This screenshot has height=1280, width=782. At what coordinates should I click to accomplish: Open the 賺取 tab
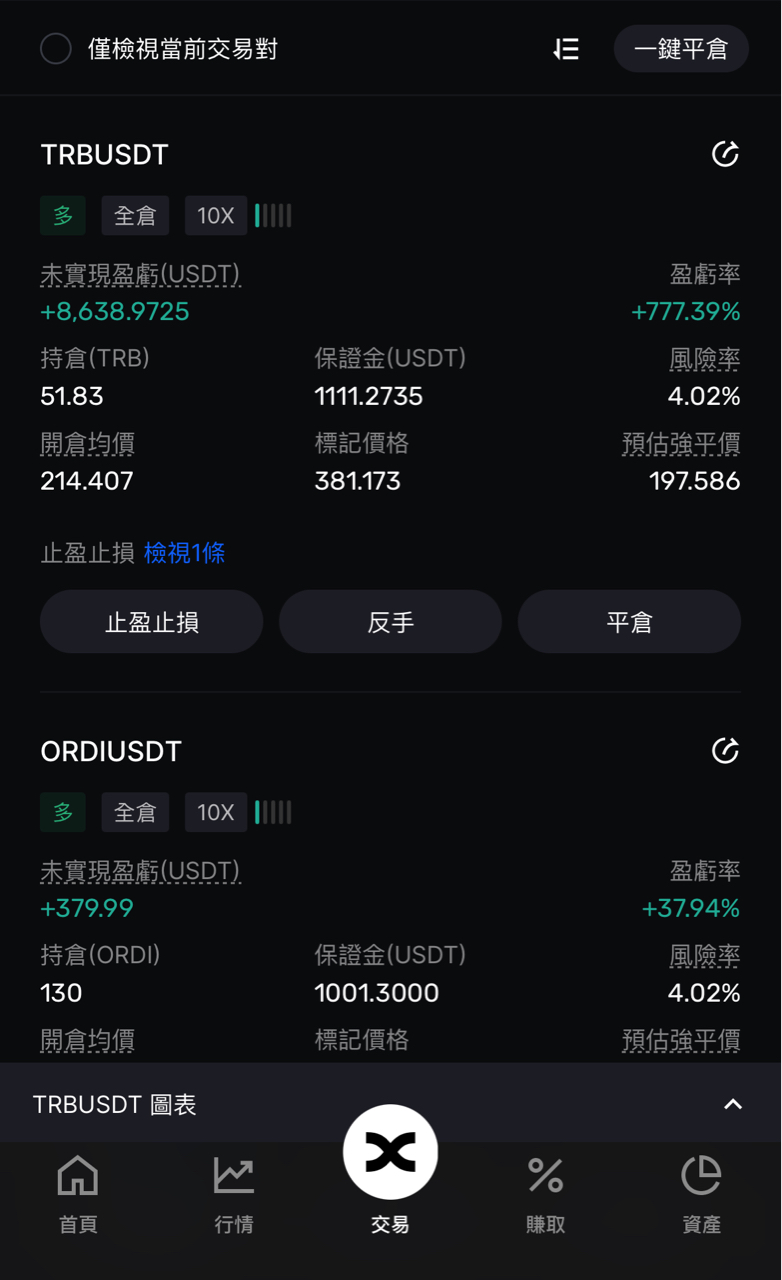click(546, 1195)
